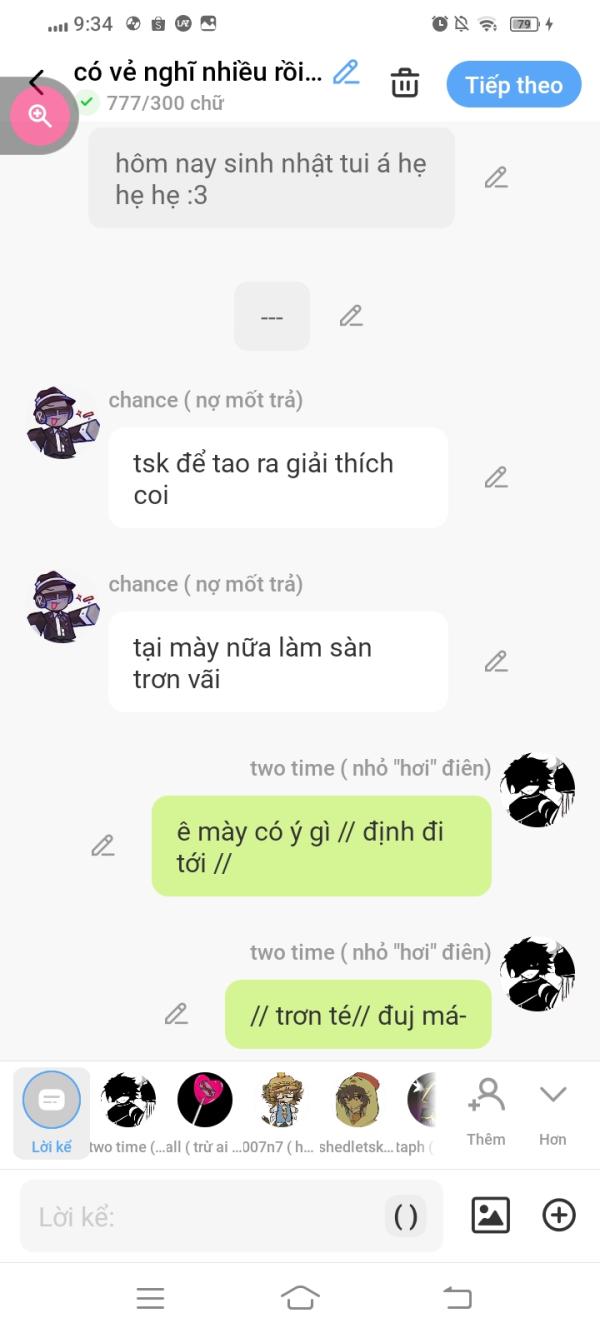600x1333 pixels.
Task: Add a new character with Thêm
Action: pyautogui.click(x=486, y=1110)
